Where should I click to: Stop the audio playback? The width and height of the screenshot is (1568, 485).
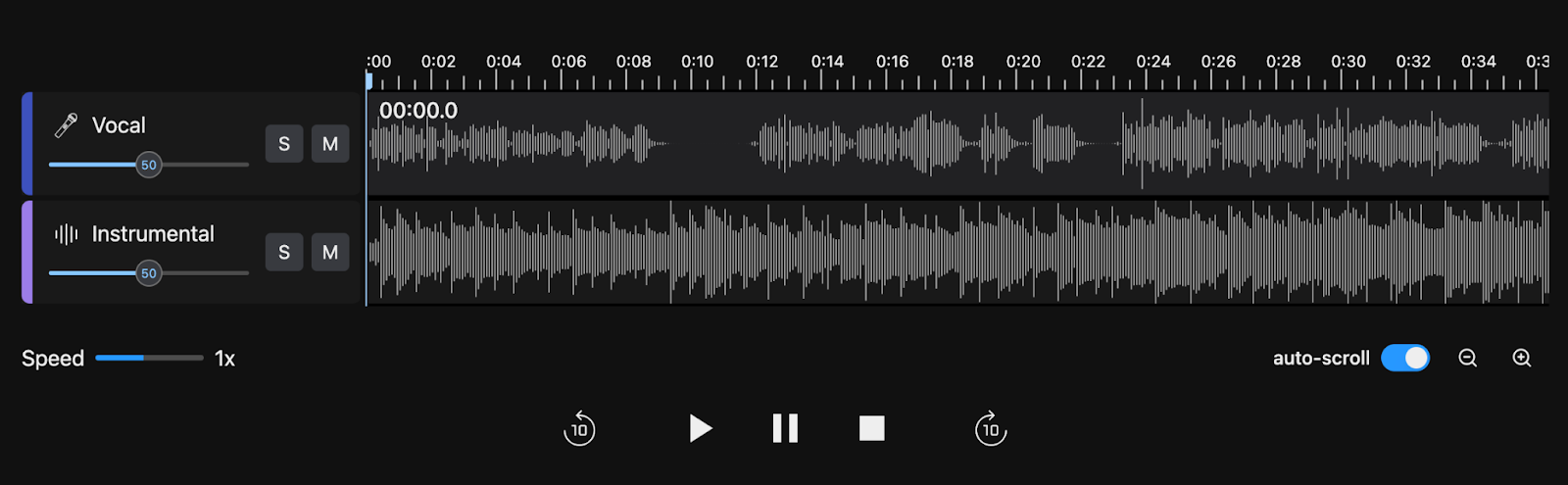(x=871, y=428)
